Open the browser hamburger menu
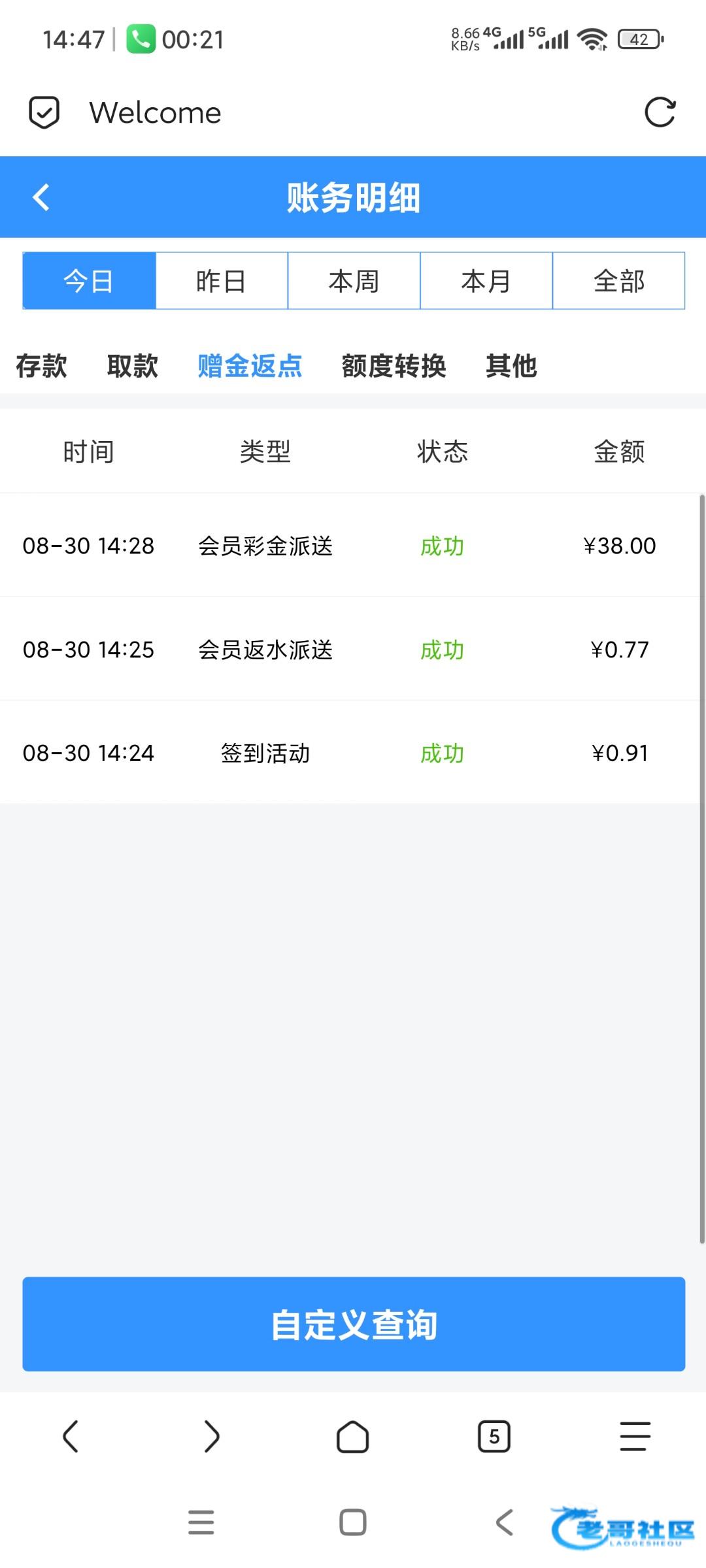The height and width of the screenshot is (1568, 706). 635,1437
